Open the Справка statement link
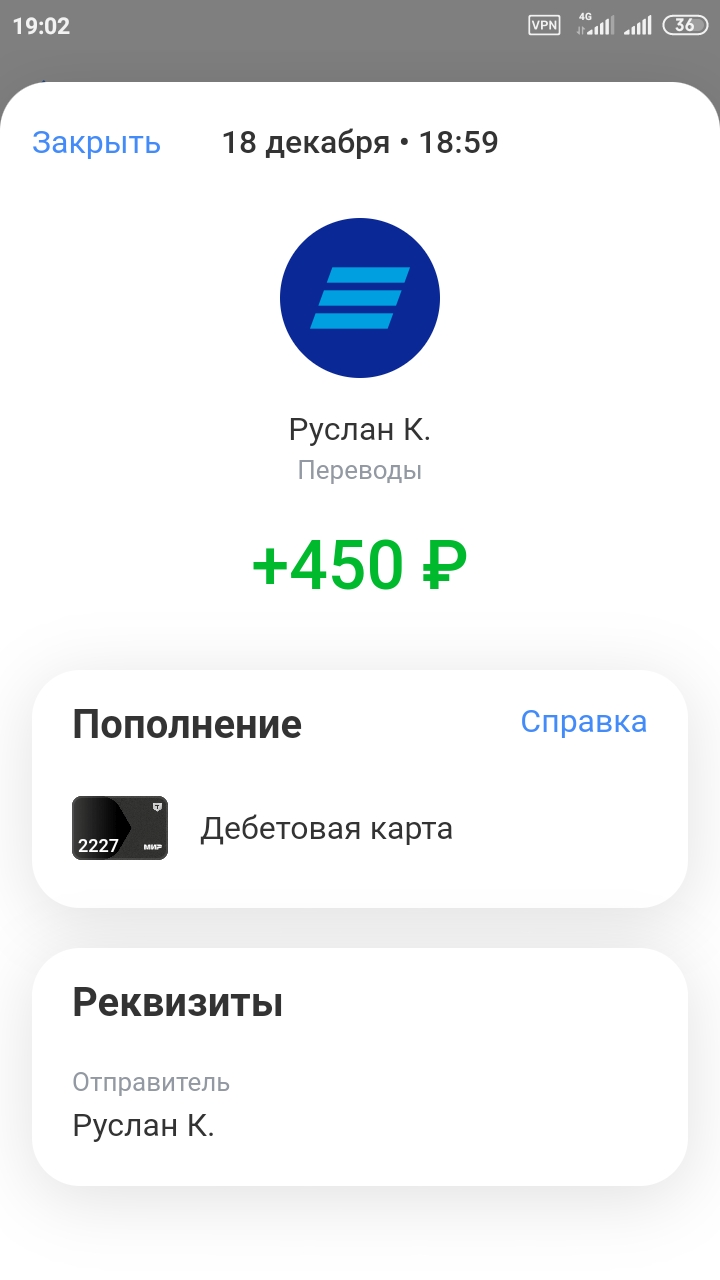Screen dimensions: 720x1280 click(x=583, y=722)
